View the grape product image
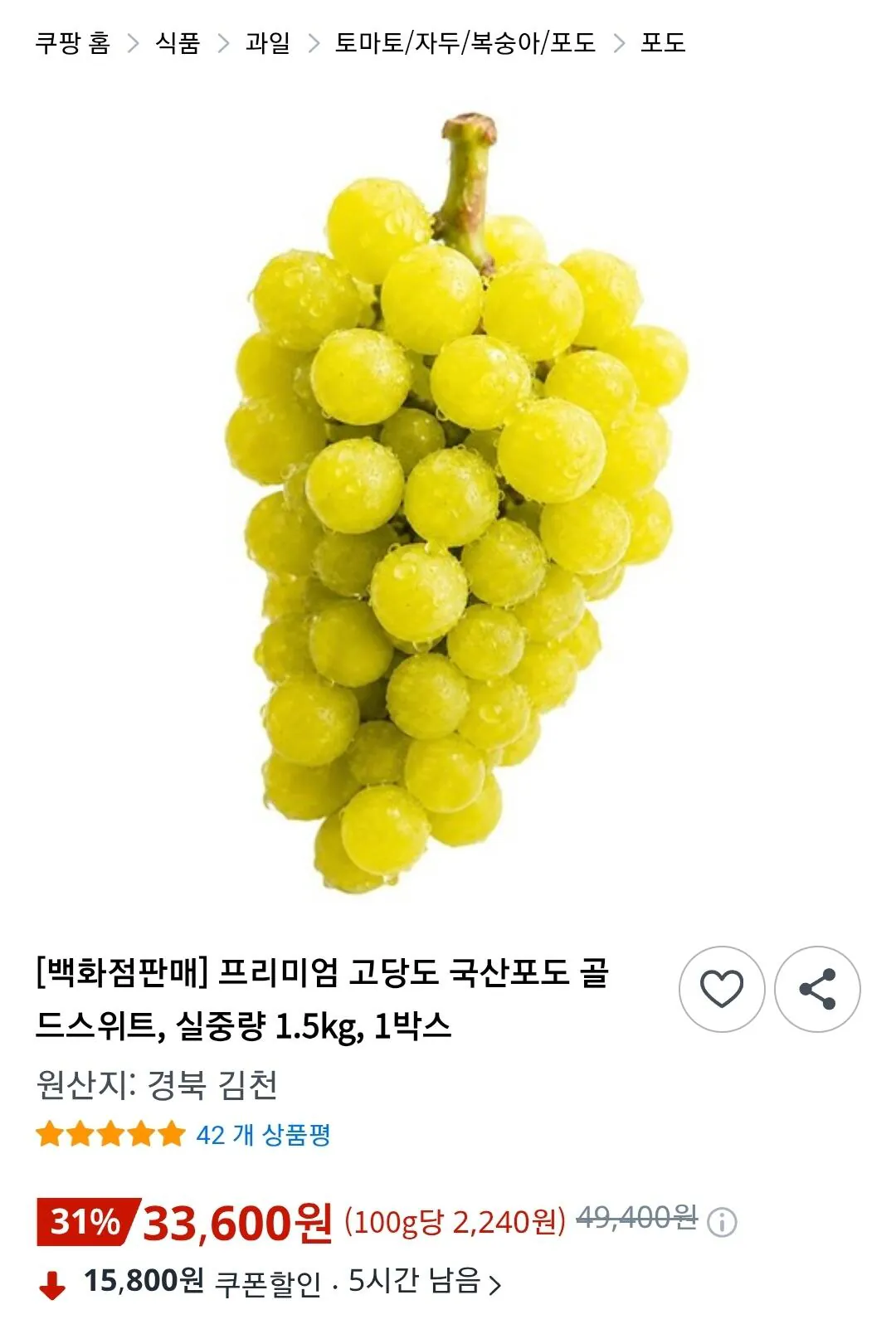The height and width of the screenshot is (1329, 896). (457, 503)
